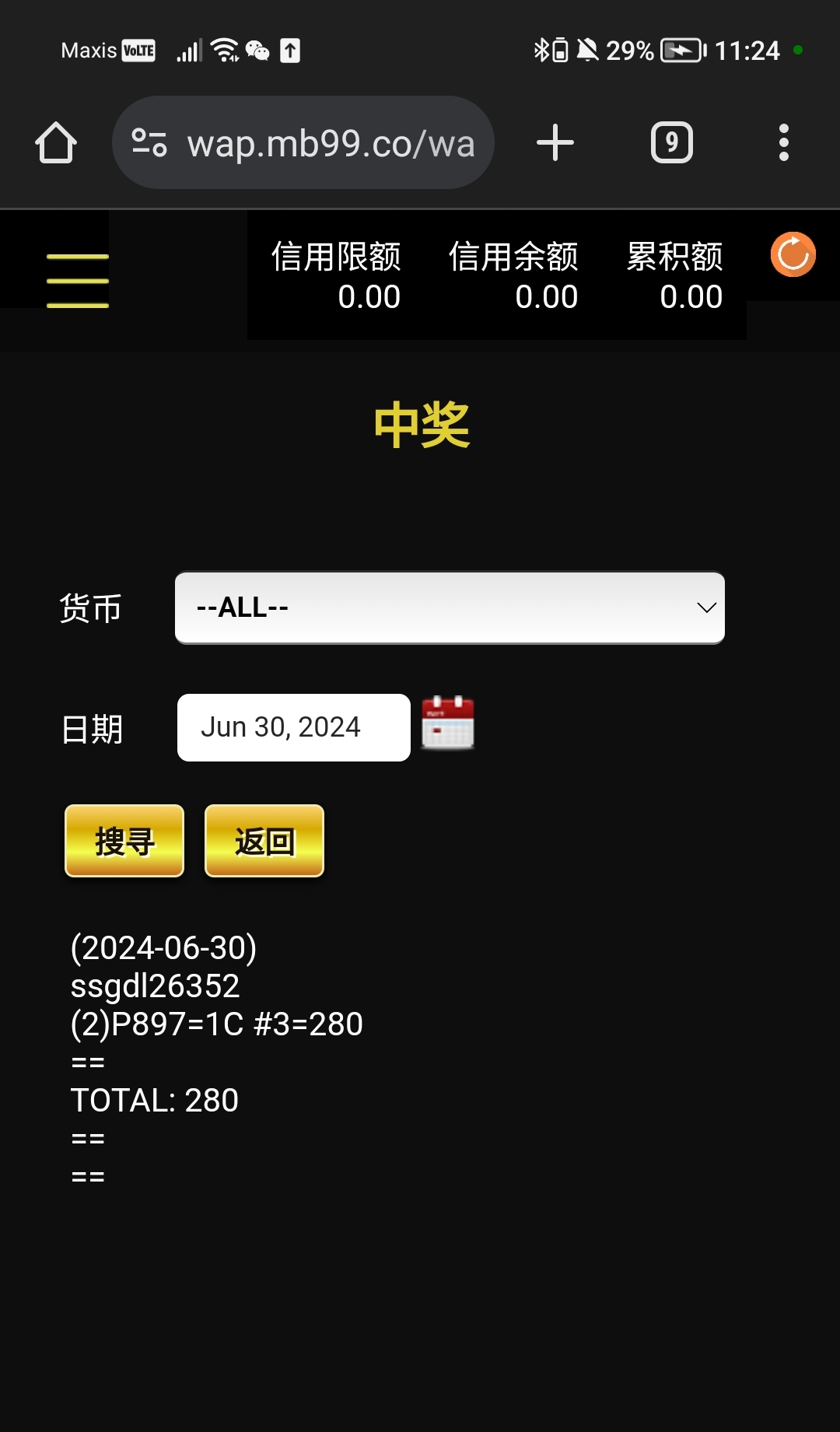The height and width of the screenshot is (1432, 840).
Task: Tap the Jun 30, 2024 date field
Action: pyautogui.click(x=293, y=727)
